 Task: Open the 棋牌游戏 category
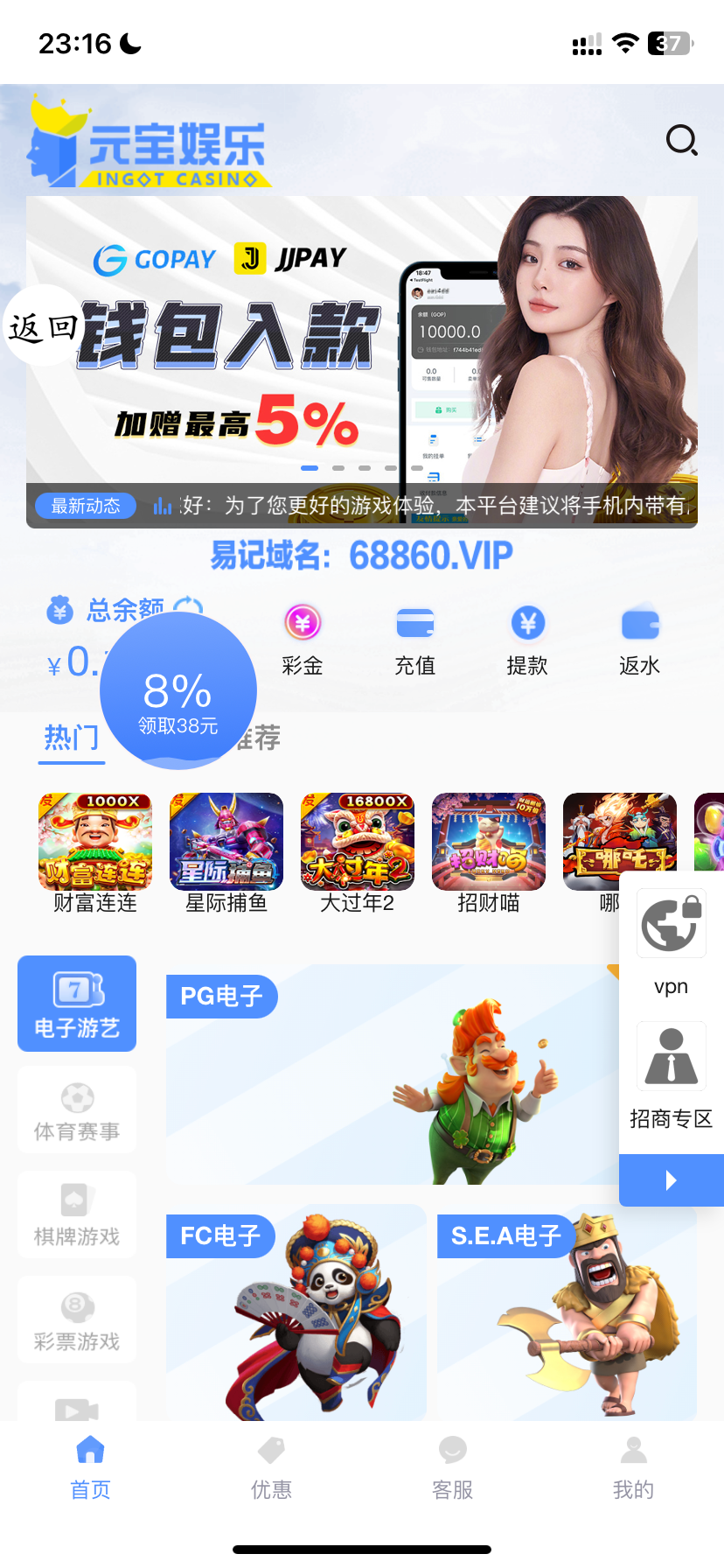tap(76, 1215)
